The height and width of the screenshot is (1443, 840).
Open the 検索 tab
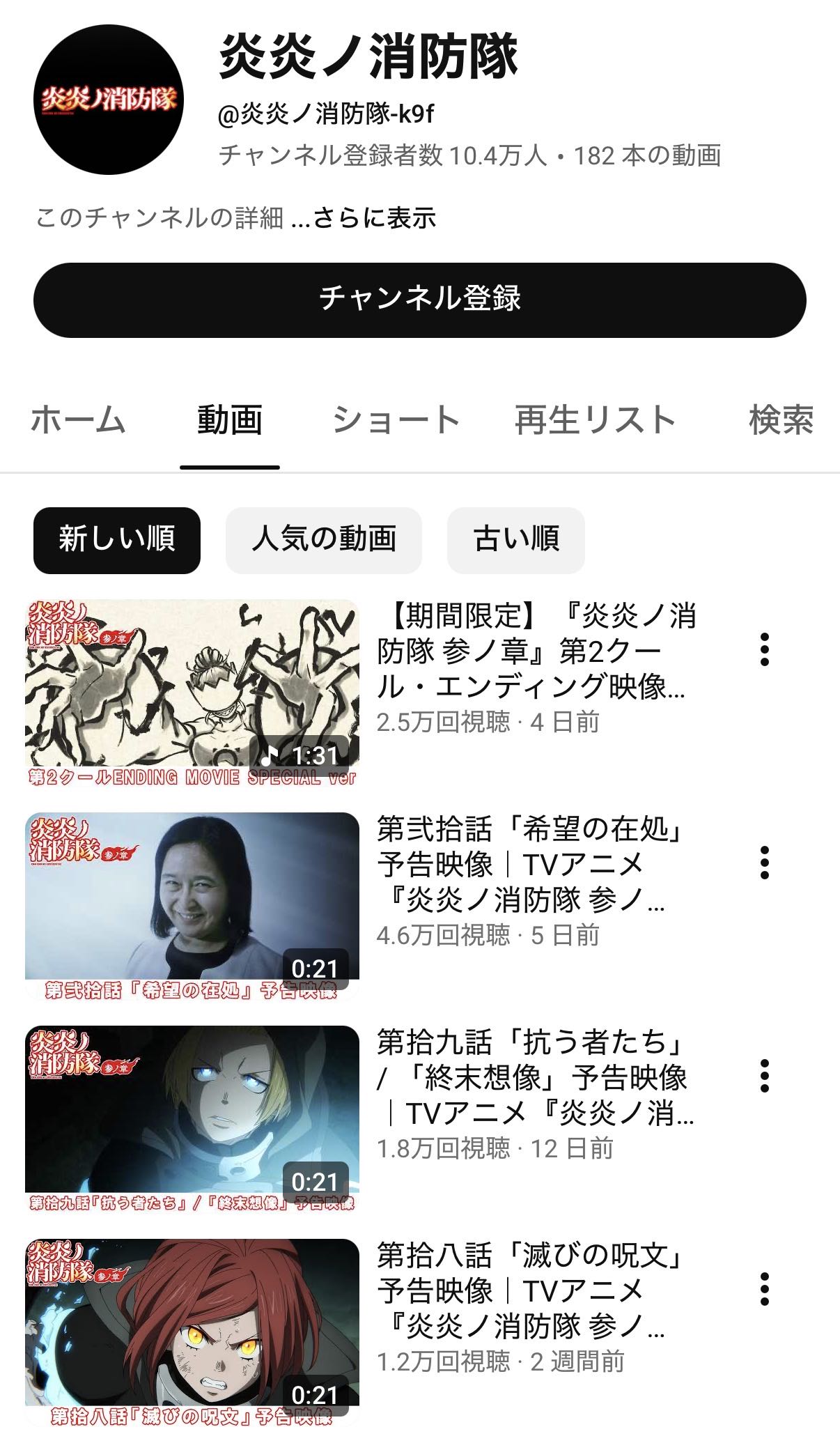pos(781,419)
